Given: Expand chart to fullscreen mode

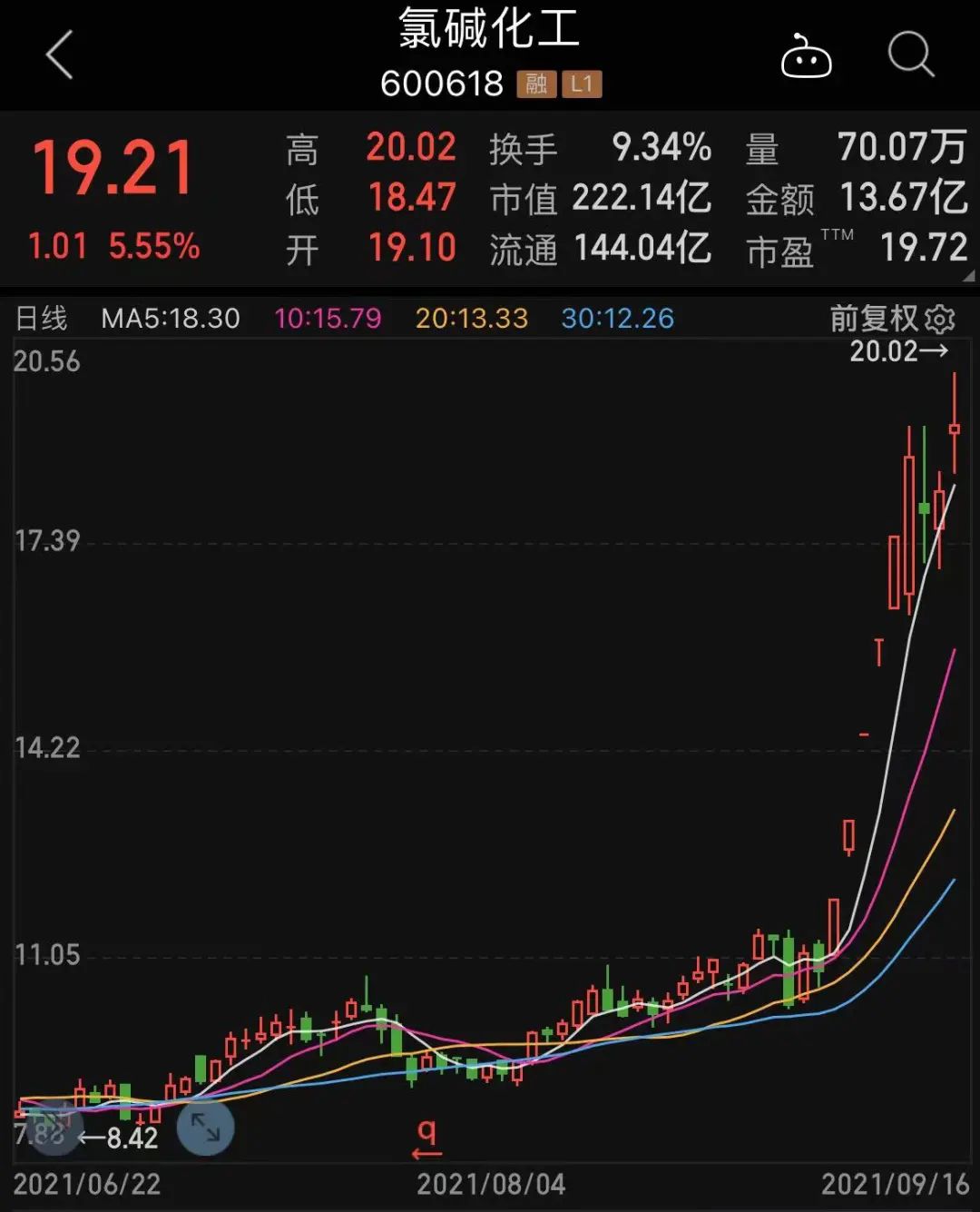Looking at the screenshot, I should coord(206,1127).
